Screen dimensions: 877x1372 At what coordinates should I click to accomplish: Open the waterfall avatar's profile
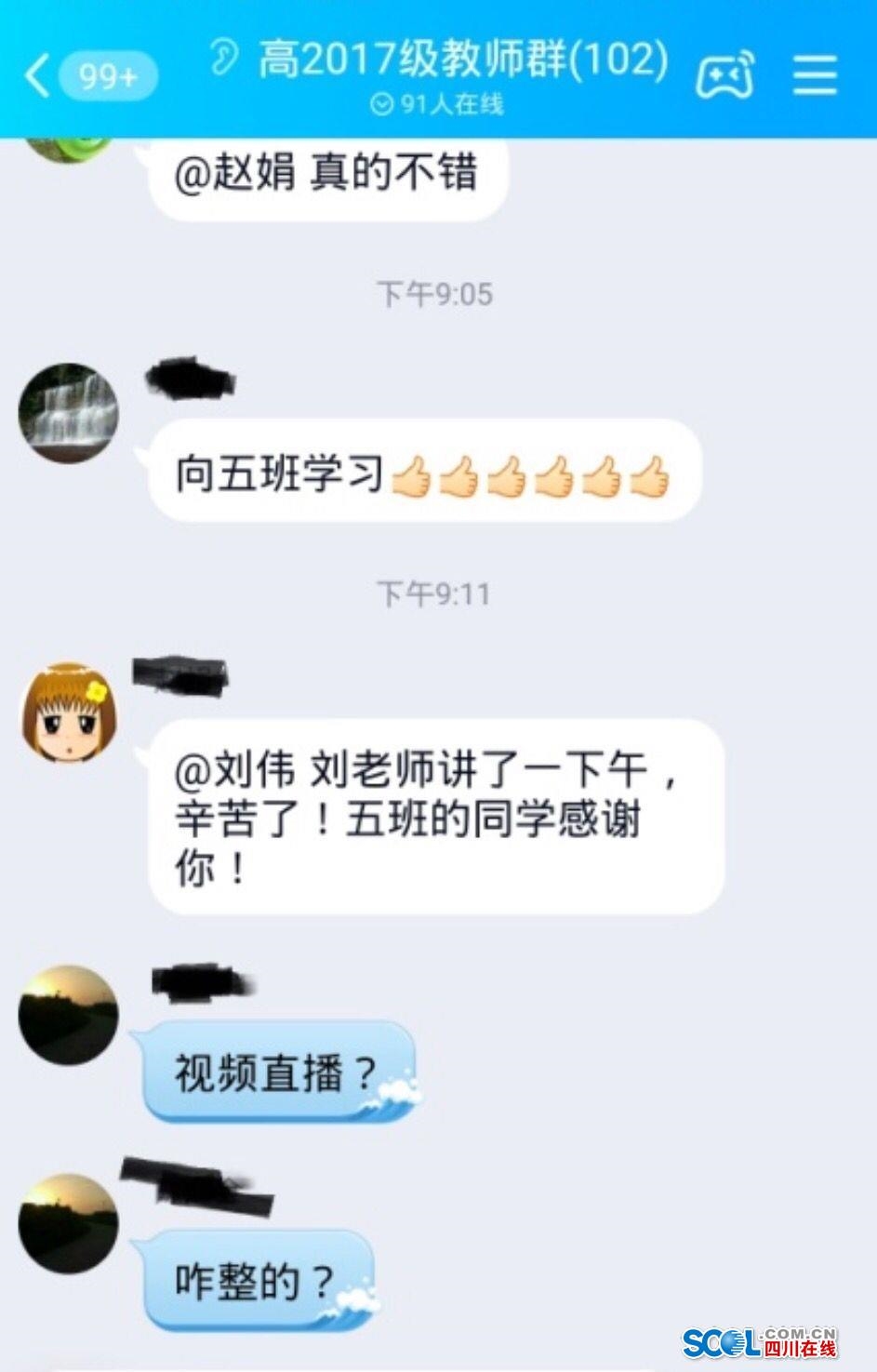coord(69,413)
